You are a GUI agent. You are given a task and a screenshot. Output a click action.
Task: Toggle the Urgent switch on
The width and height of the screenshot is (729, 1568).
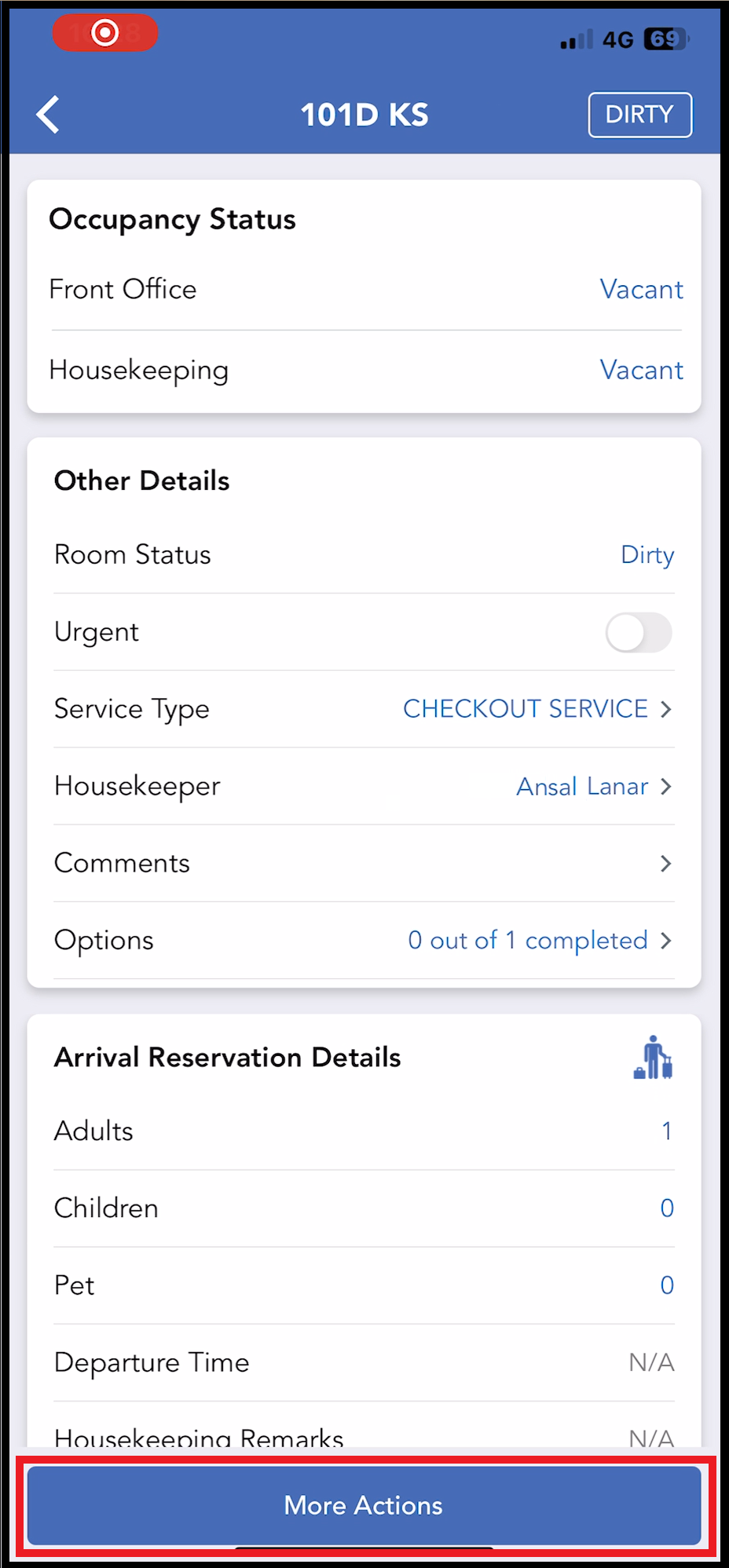coord(638,632)
